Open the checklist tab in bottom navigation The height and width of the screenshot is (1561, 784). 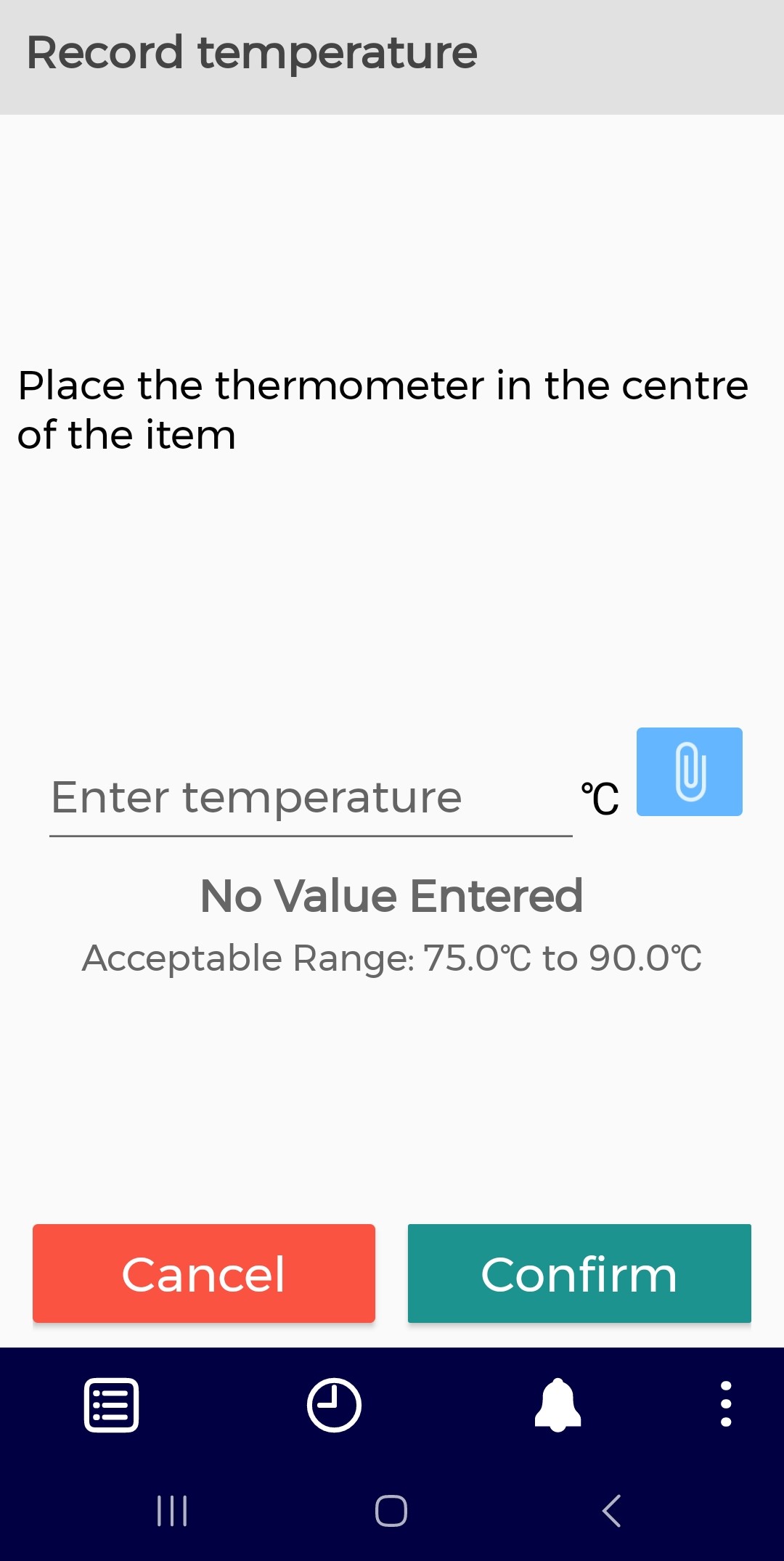point(110,1405)
